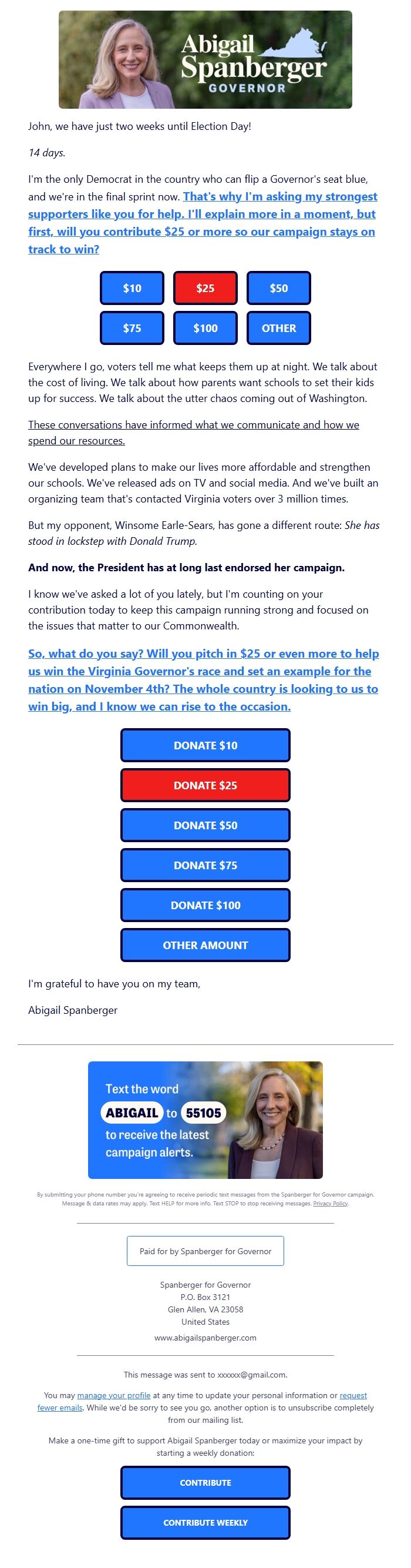This screenshot has height=1568, width=411.
Task: Select the $50 donation button
Action: pyautogui.click(x=278, y=288)
